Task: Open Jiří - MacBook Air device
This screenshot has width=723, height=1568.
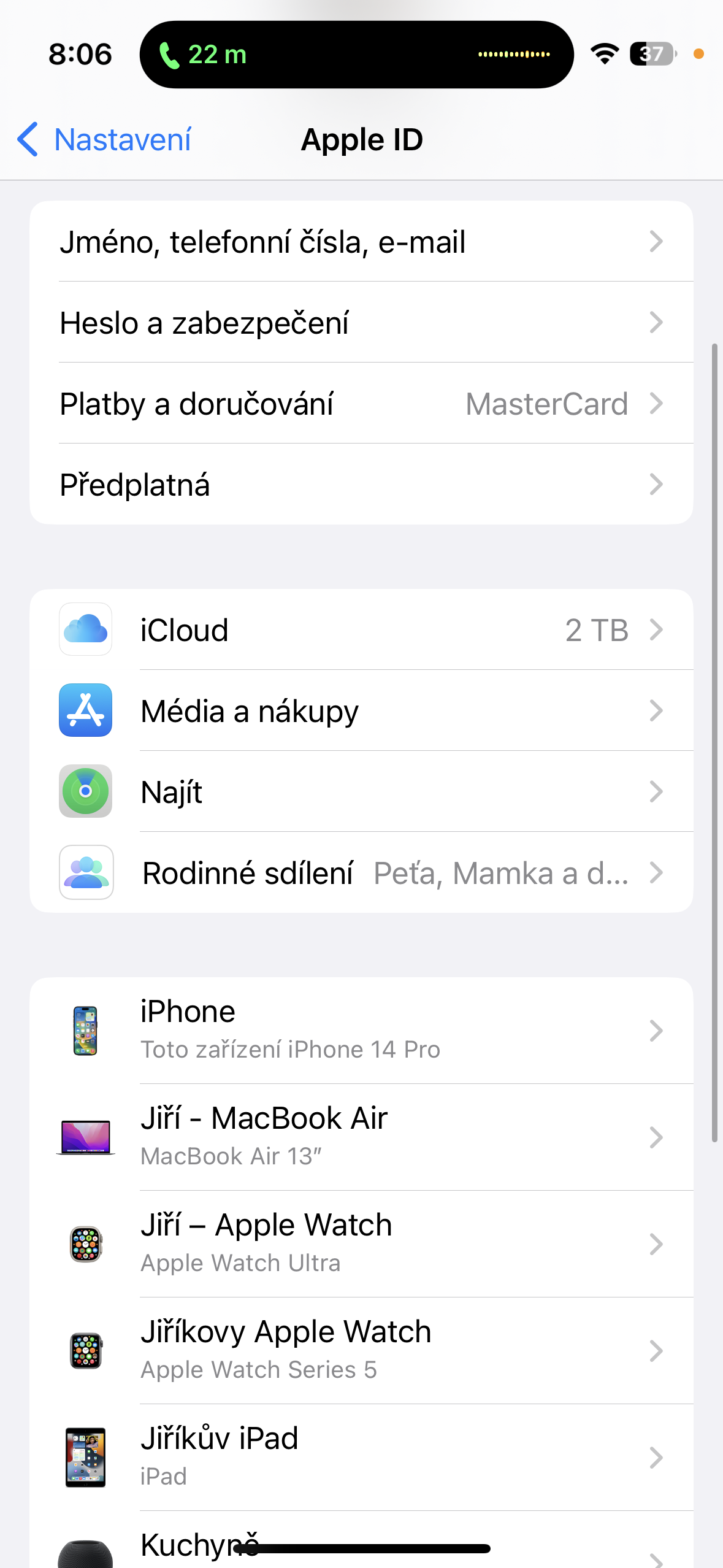Action: 361,1137
